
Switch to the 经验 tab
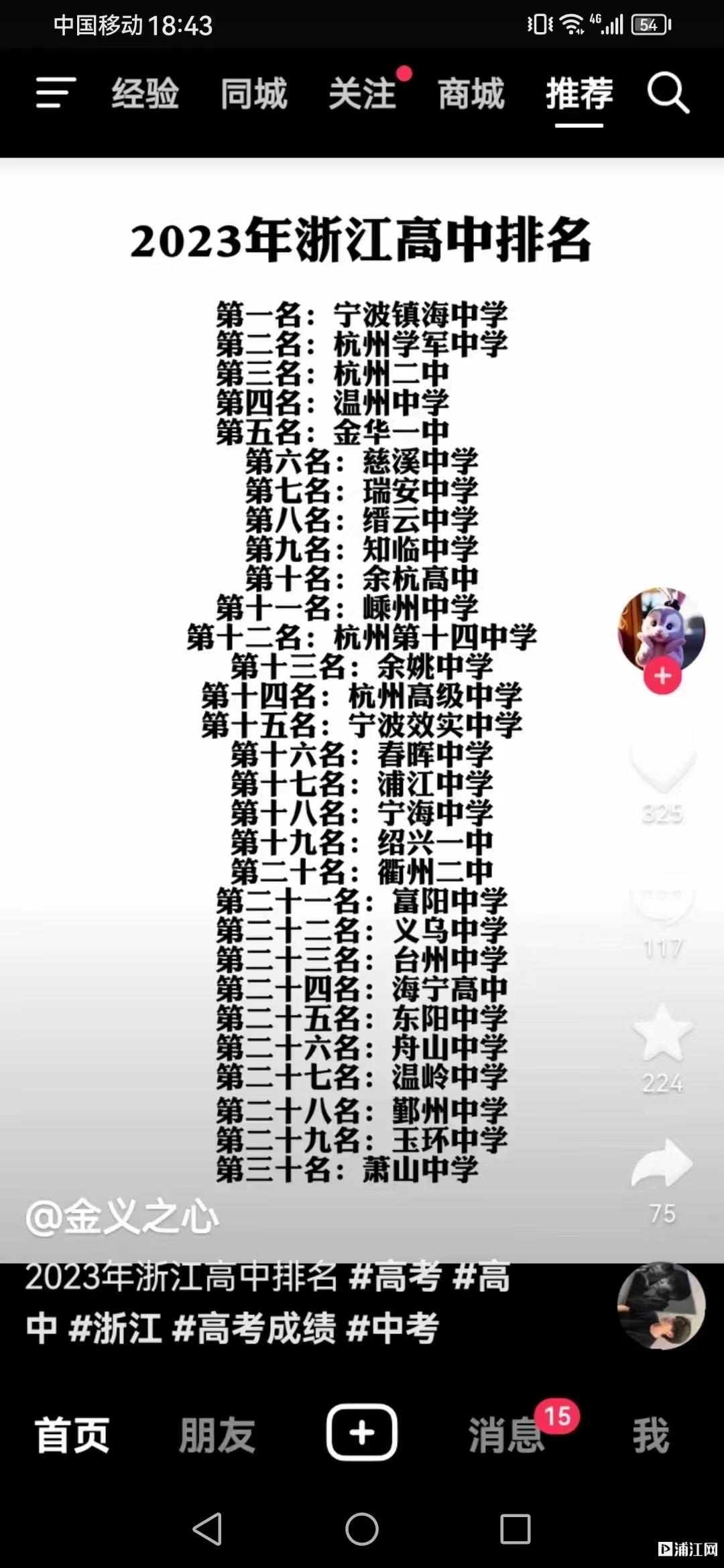coord(145,93)
